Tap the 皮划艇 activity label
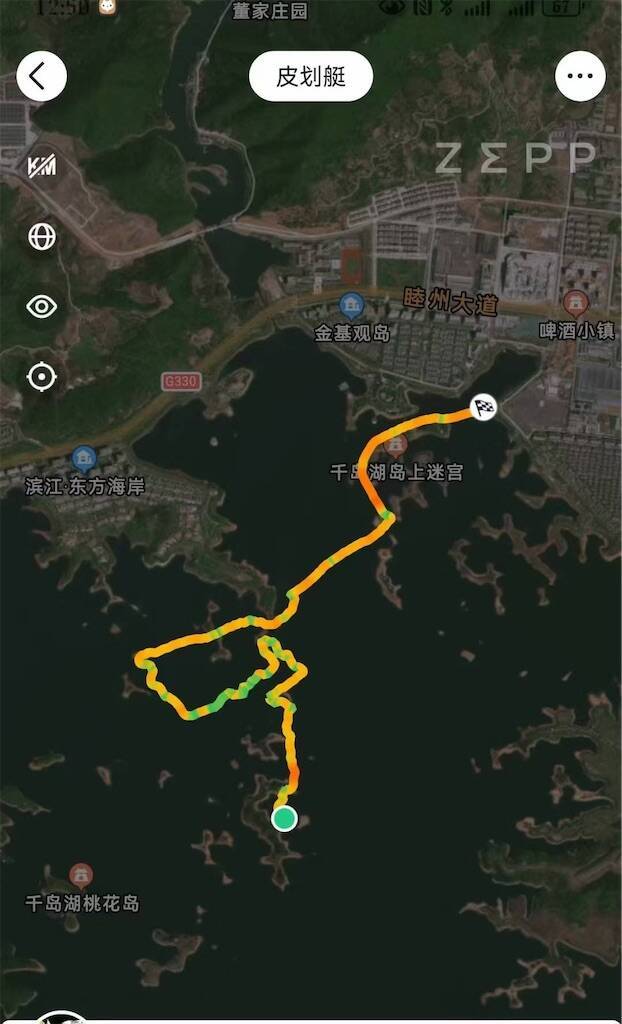 (311, 77)
